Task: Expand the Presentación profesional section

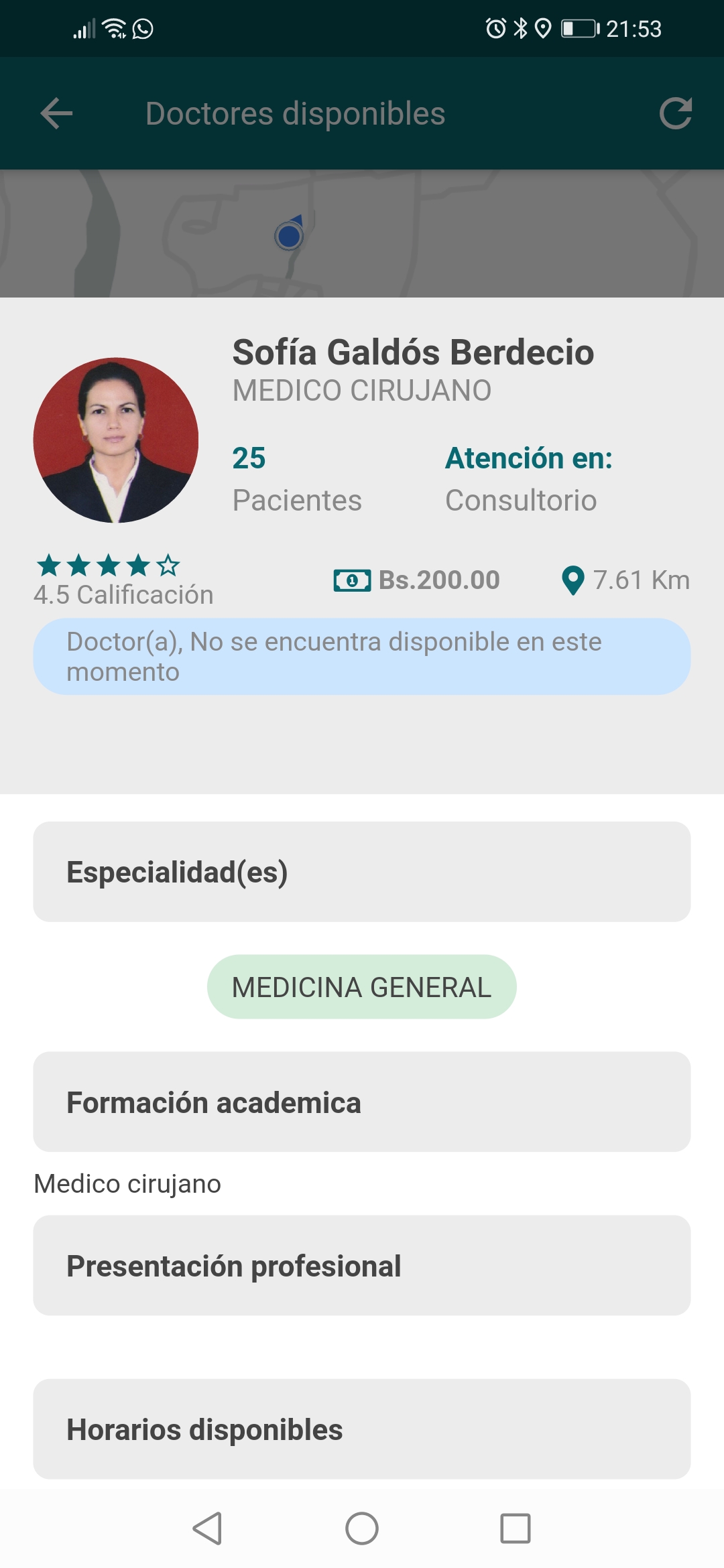Action: 362,1266
